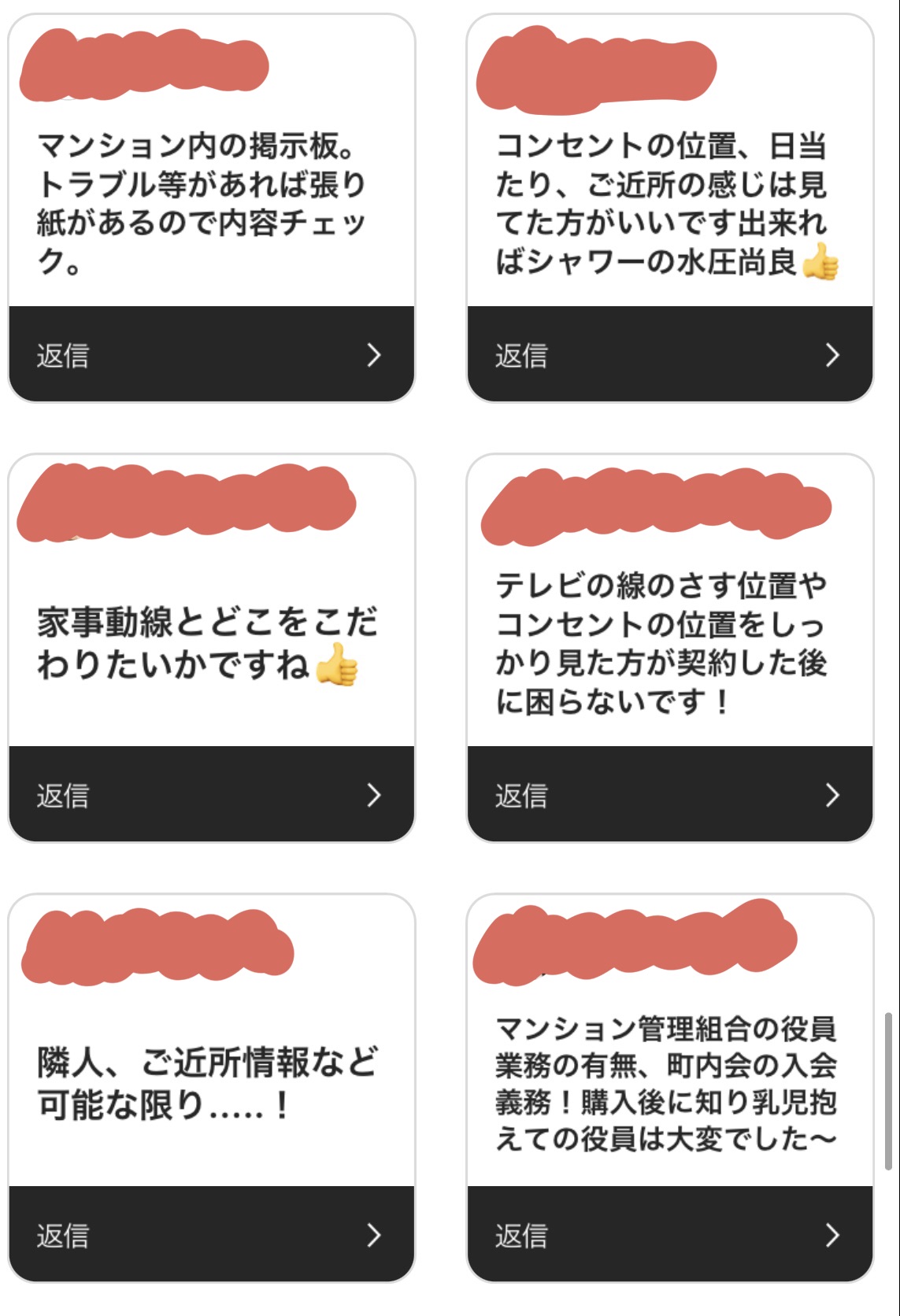Reply to the マンション内の掲示板 response
900x1316 pixels.
211,355
